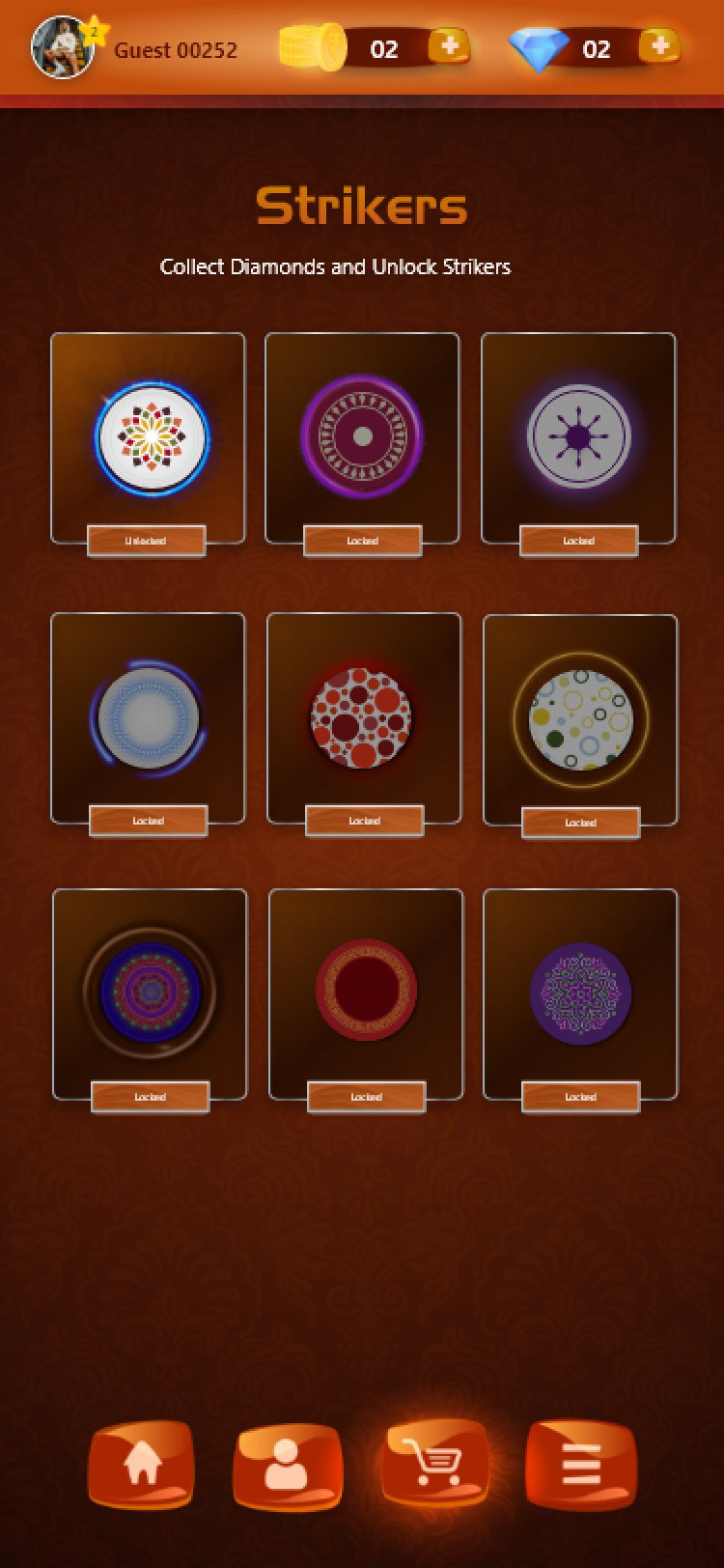724x1568 pixels.
Task: Tap the blue mandala striker card
Action: click(151, 994)
